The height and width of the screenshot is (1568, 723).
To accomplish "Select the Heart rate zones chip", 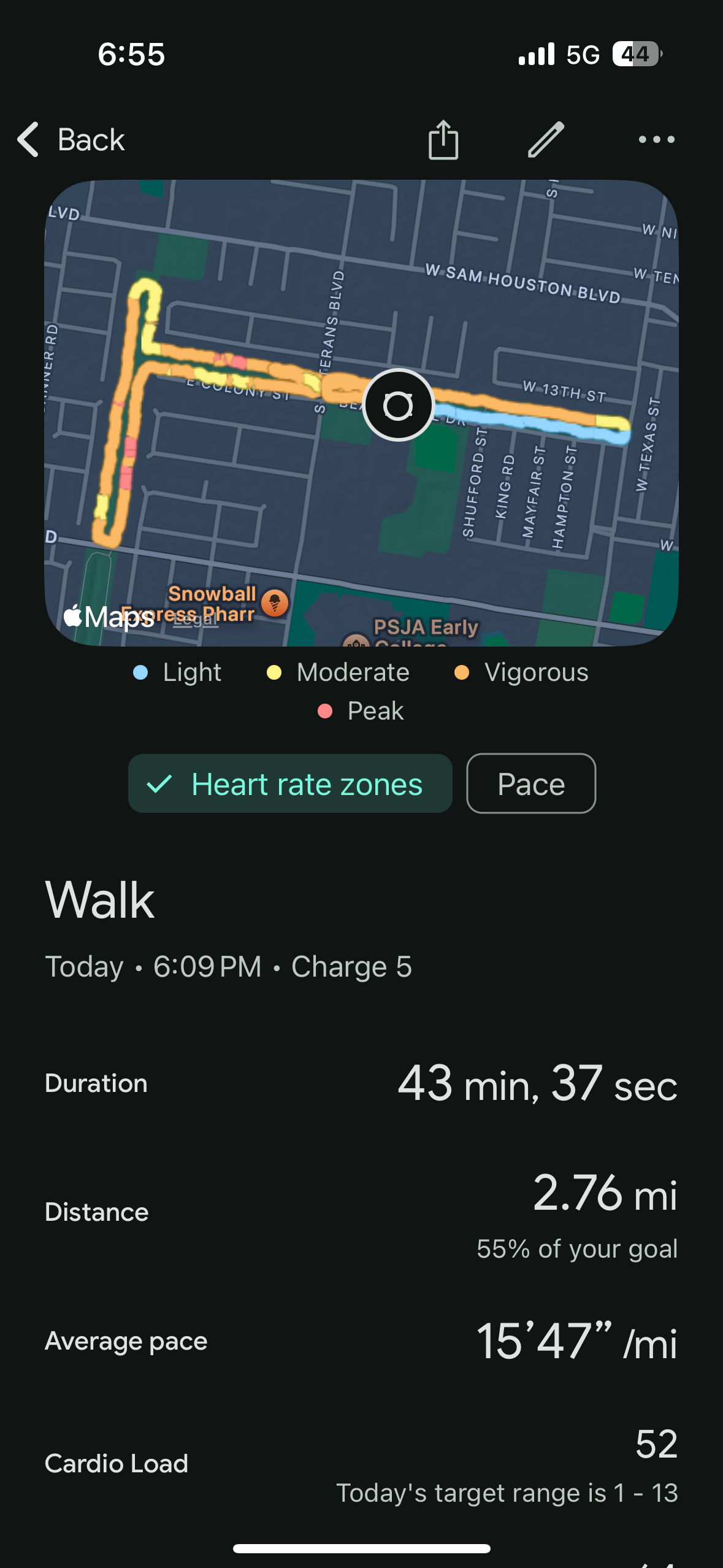I will pos(290,784).
